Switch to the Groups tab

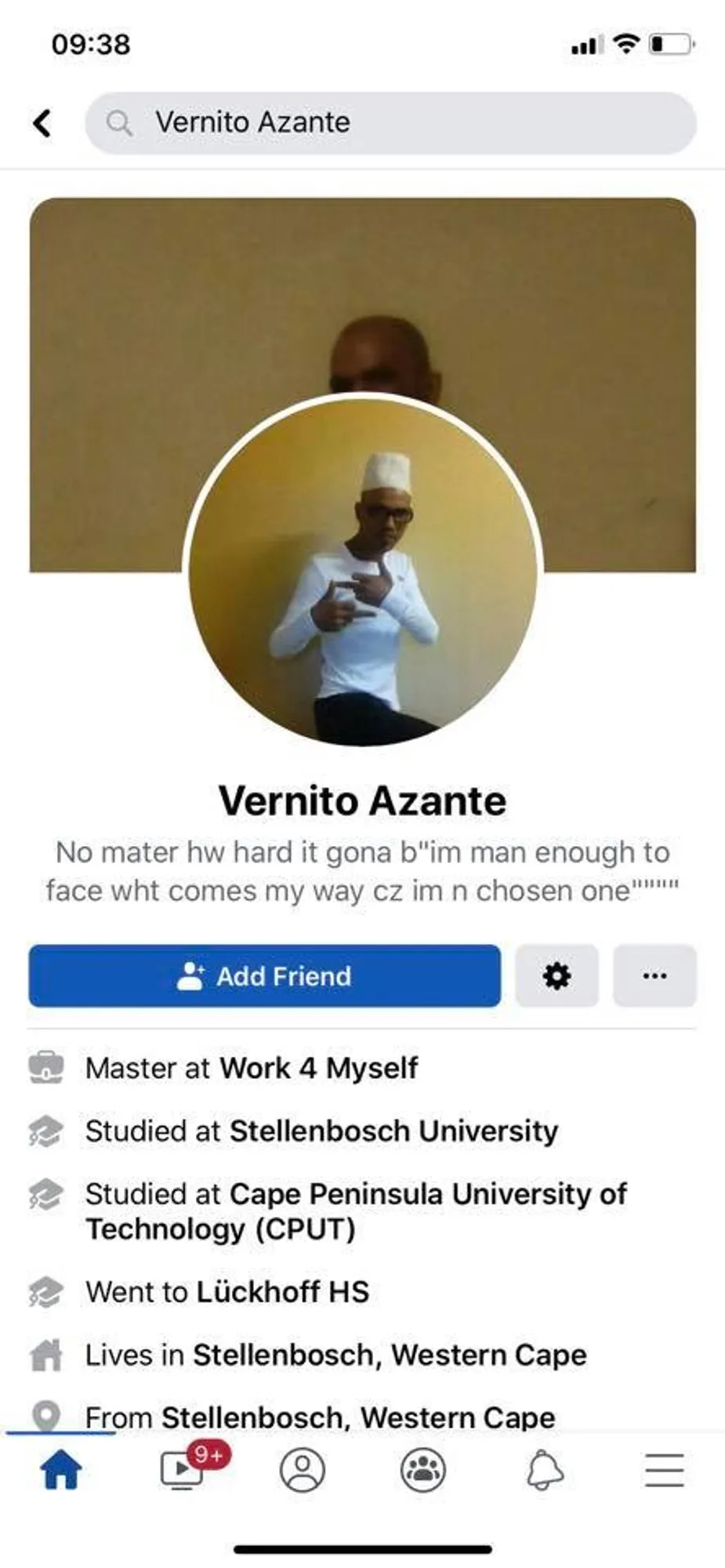click(x=423, y=1469)
